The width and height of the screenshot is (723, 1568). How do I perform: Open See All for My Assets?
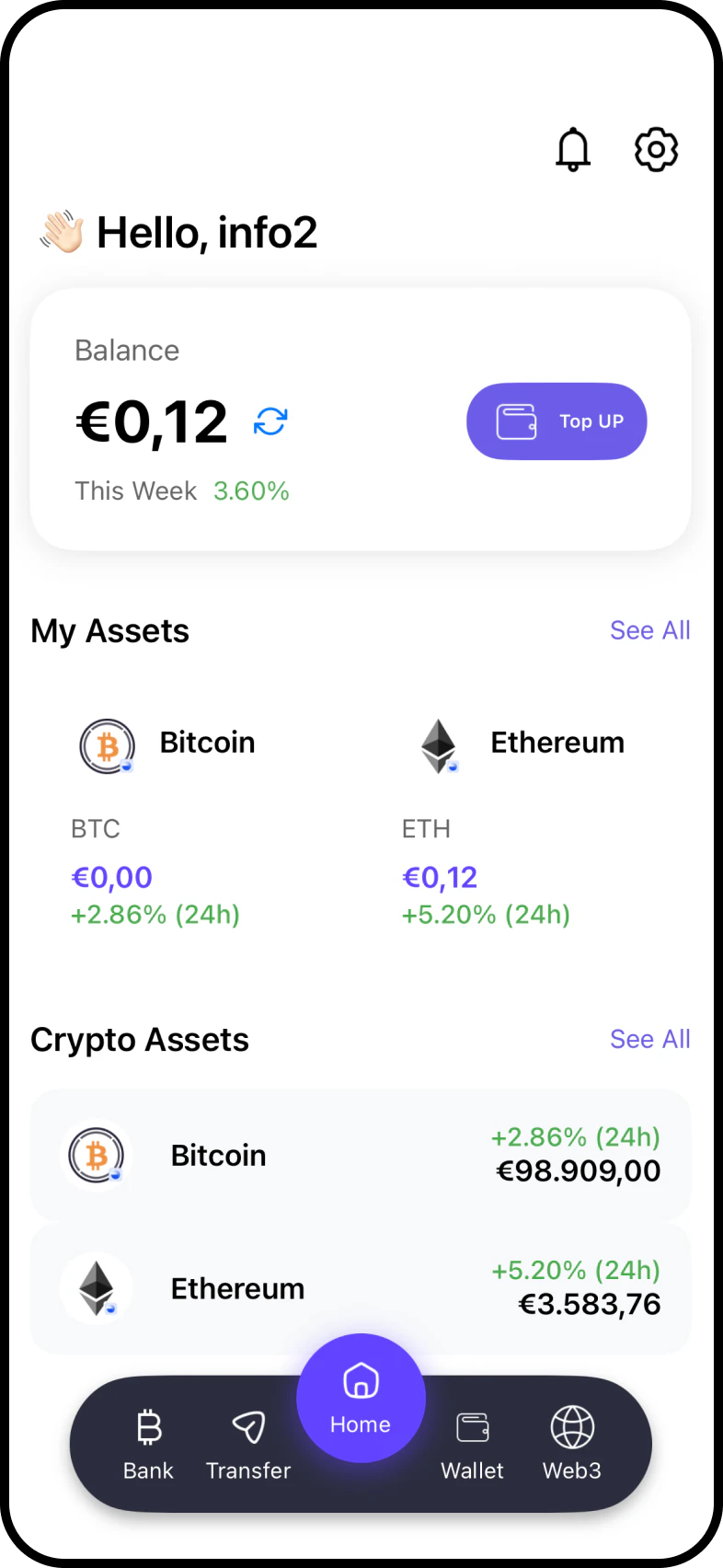click(x=649, y=629)
